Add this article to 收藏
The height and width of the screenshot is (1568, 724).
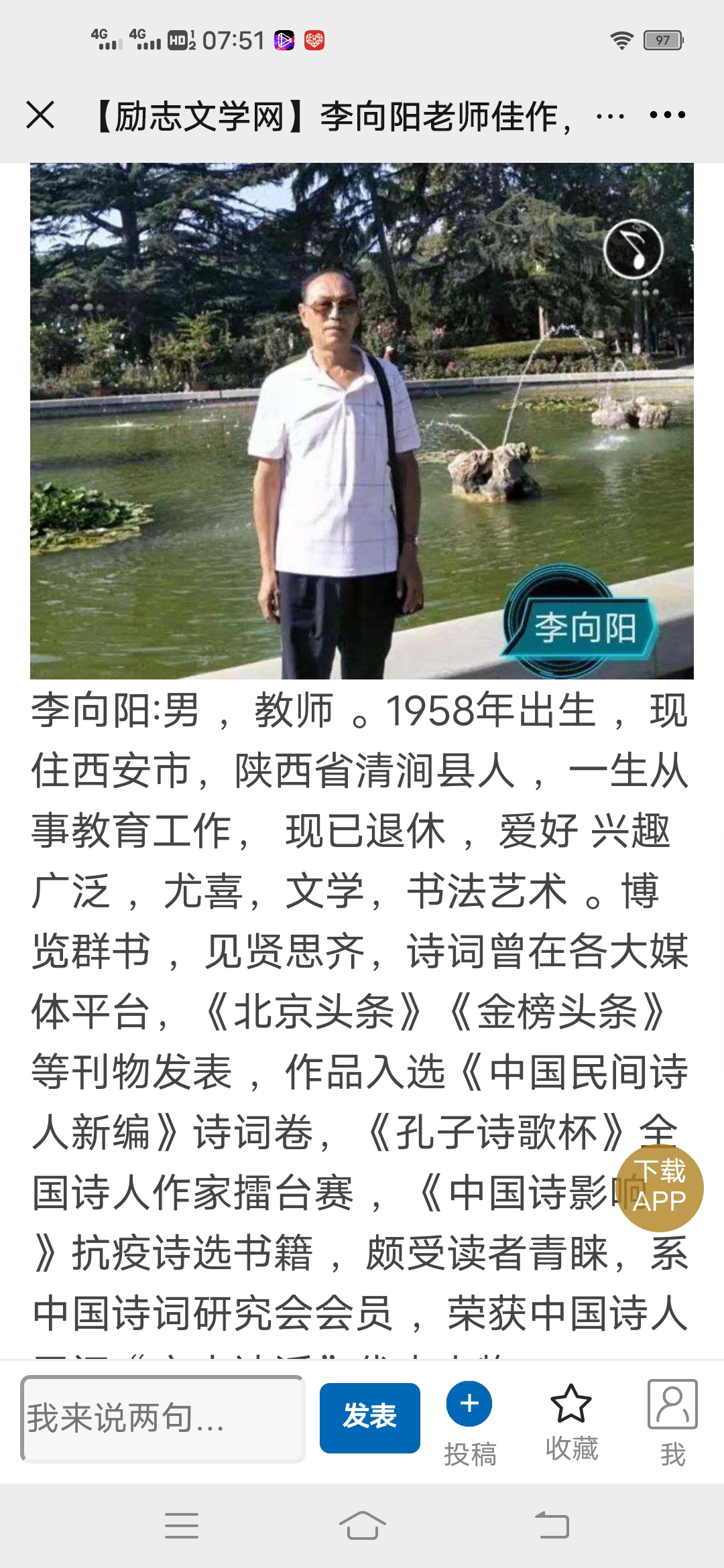571,1422
